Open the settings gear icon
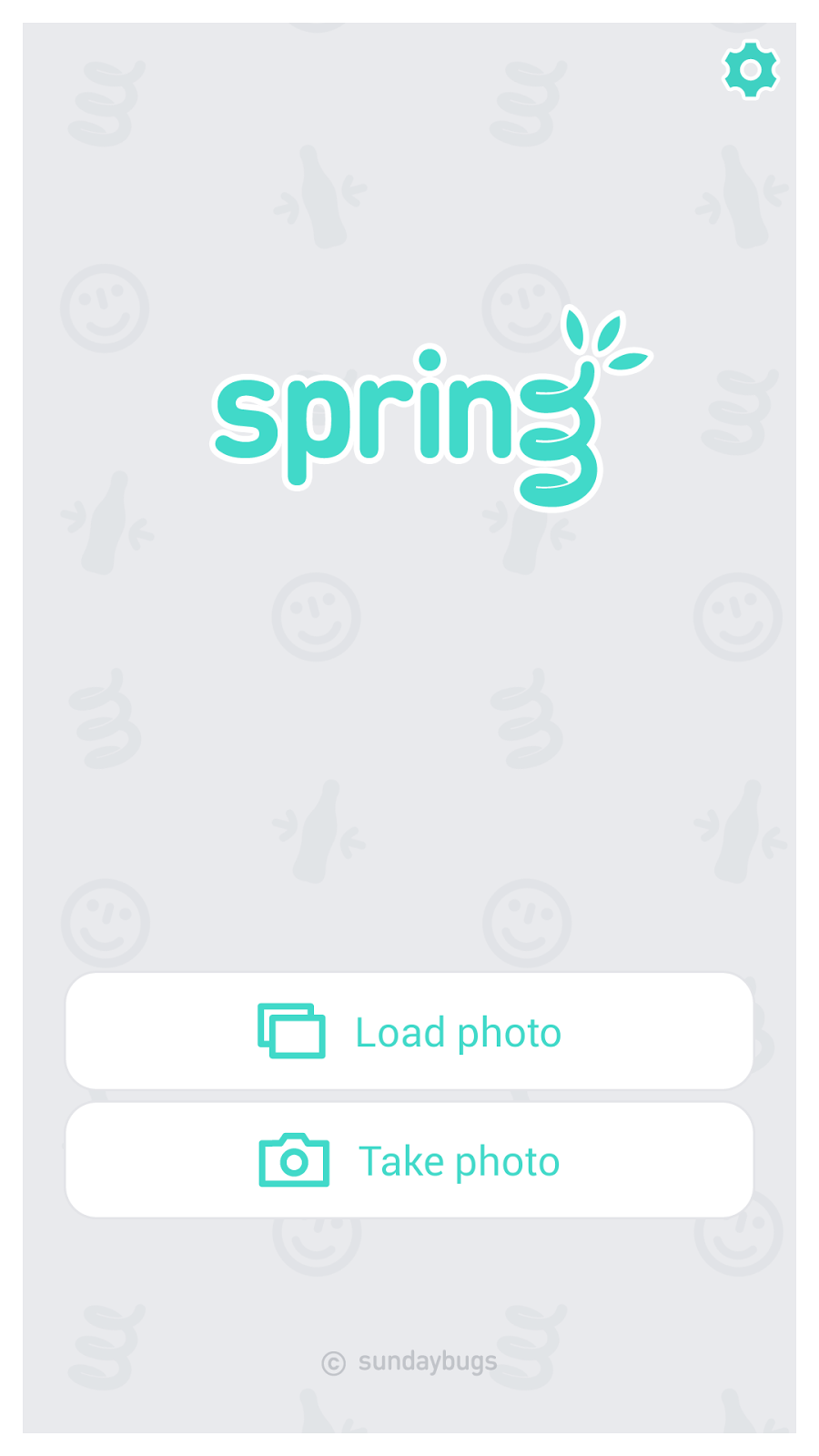The width and height of the screenshot is (819, 1456). [751, 69]
